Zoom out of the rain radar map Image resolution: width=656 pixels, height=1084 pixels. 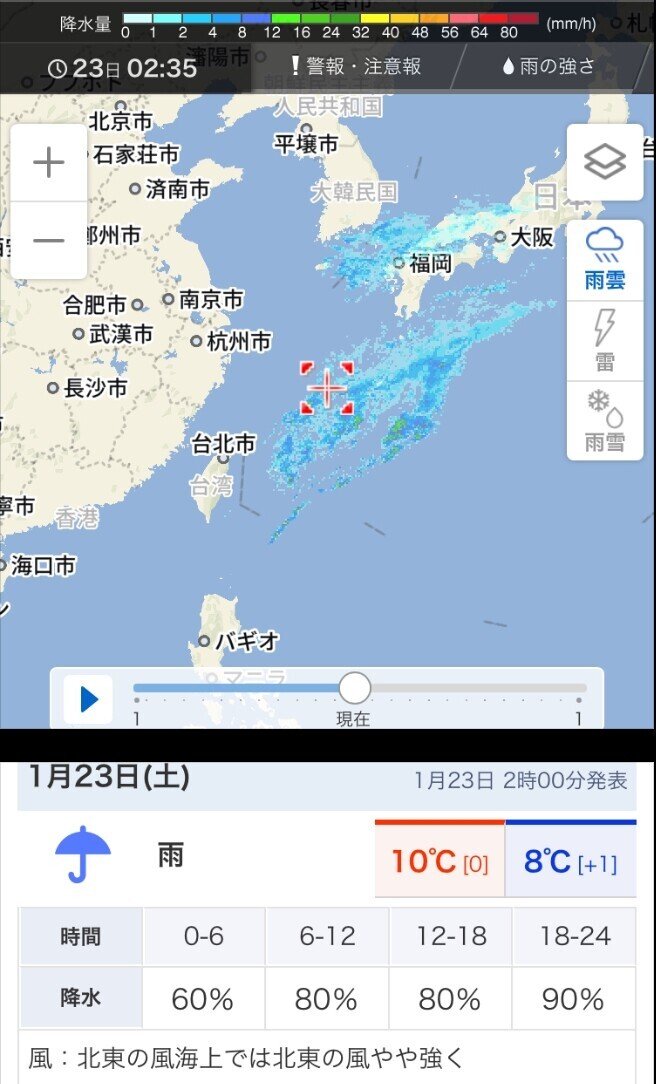[x=48, y=241]
